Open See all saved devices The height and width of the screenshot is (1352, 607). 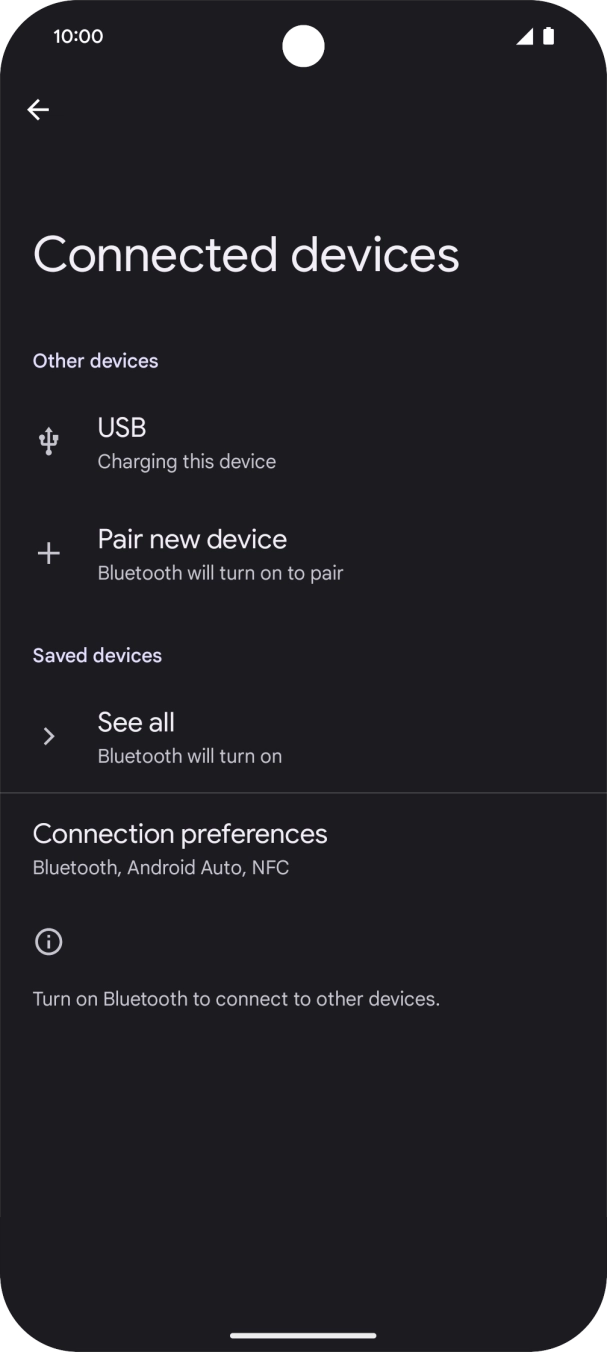pyautogui.click(x=303, y=737)
